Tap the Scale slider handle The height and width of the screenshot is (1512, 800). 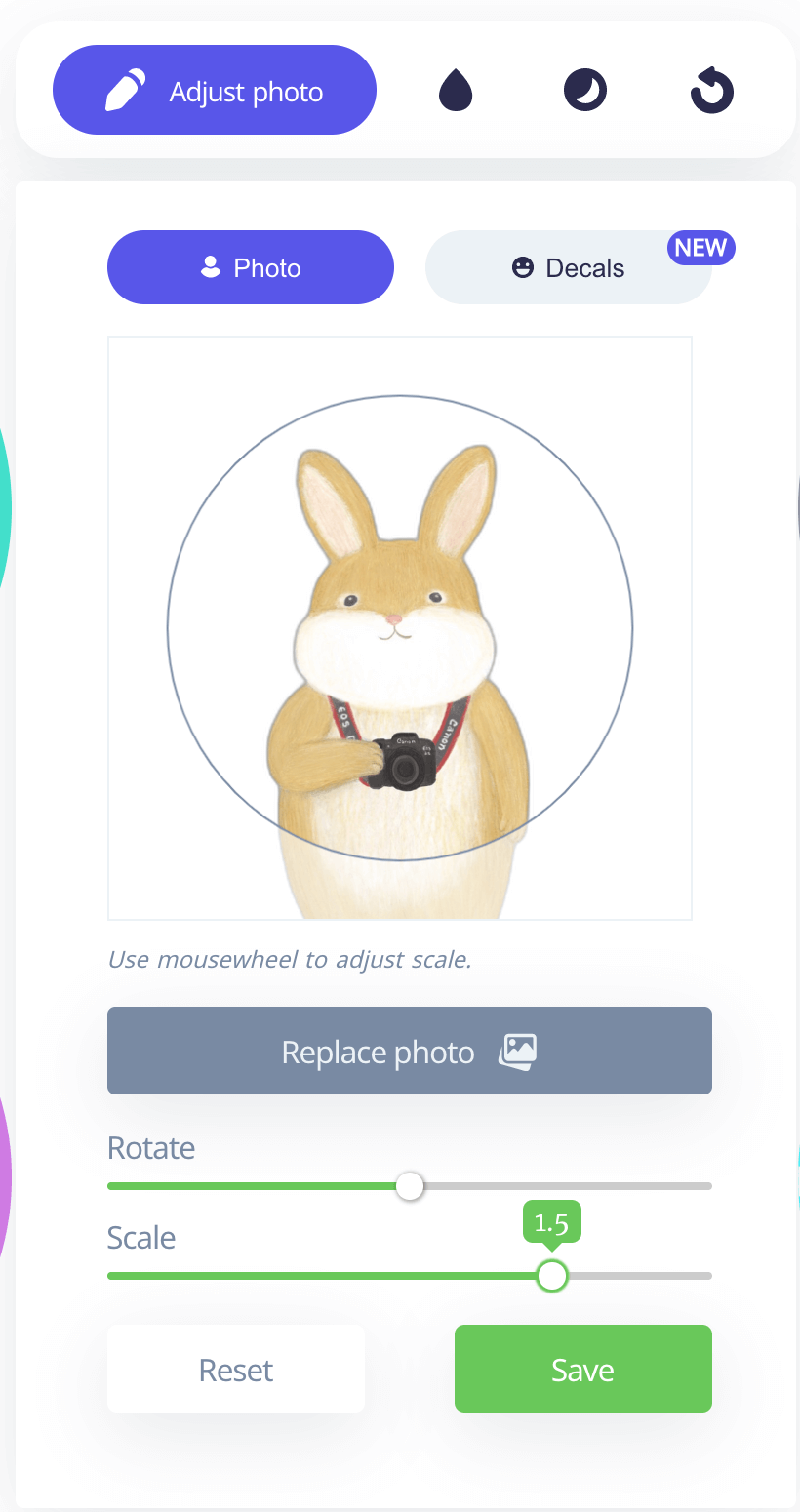(552, 1276)
